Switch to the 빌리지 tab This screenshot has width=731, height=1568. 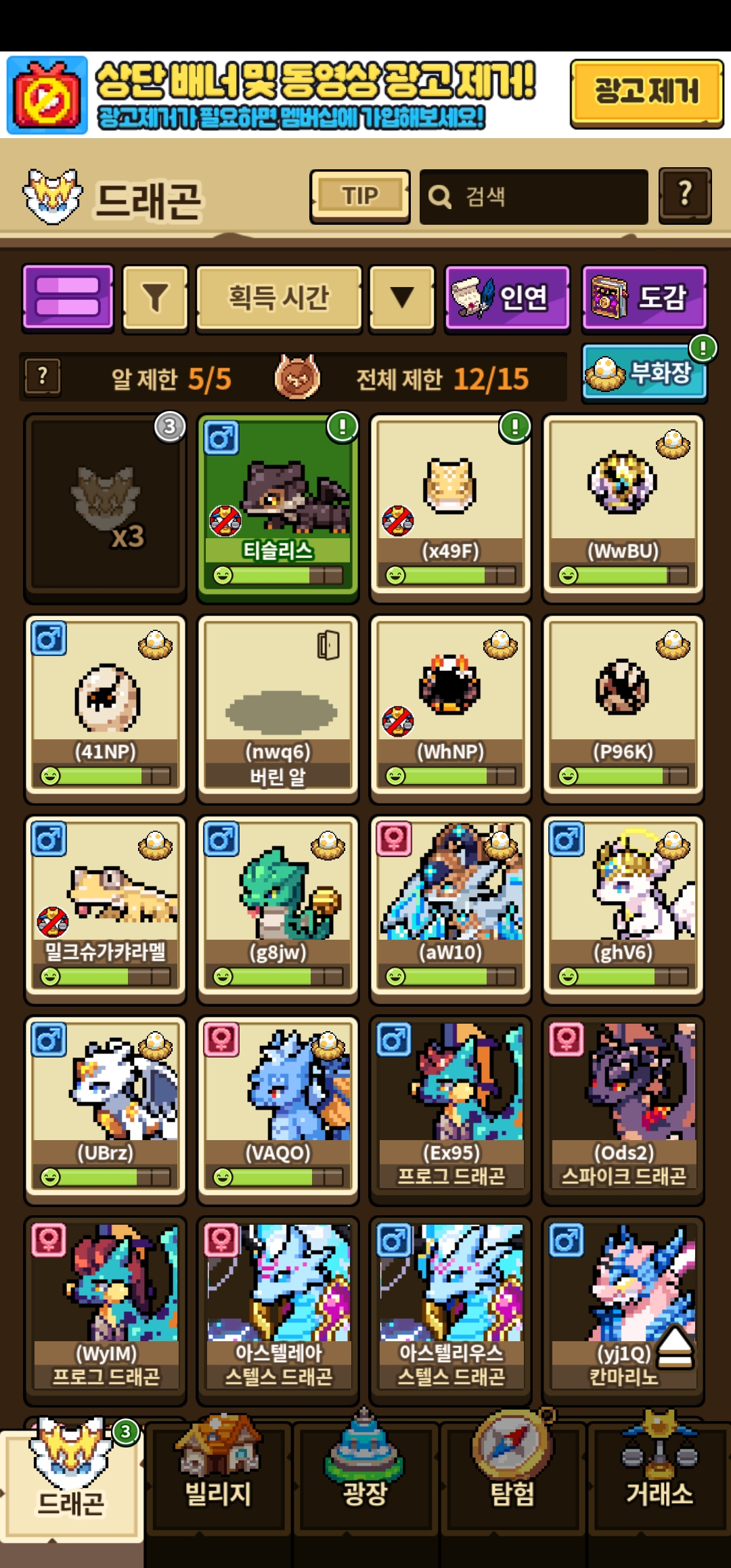[x=218, y=1476]
